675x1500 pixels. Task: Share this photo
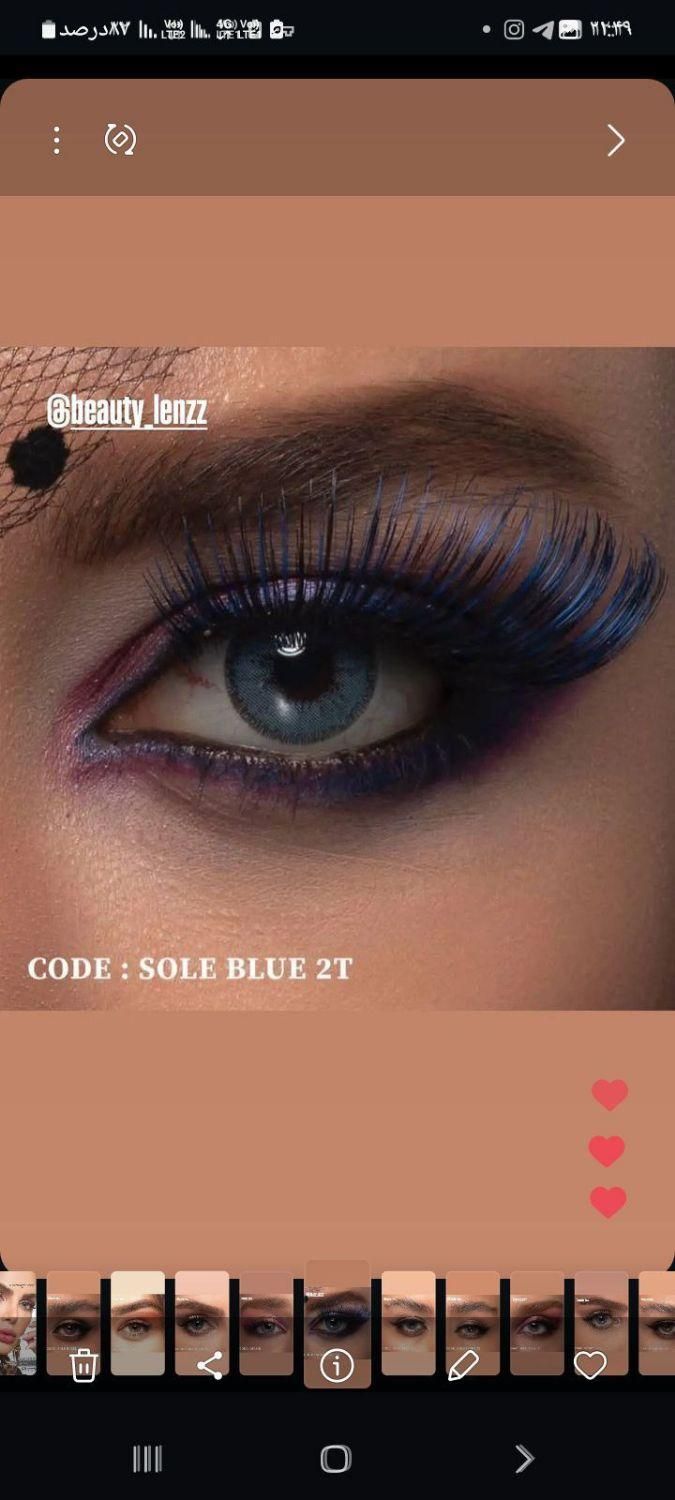click(x=210, y=1365)
